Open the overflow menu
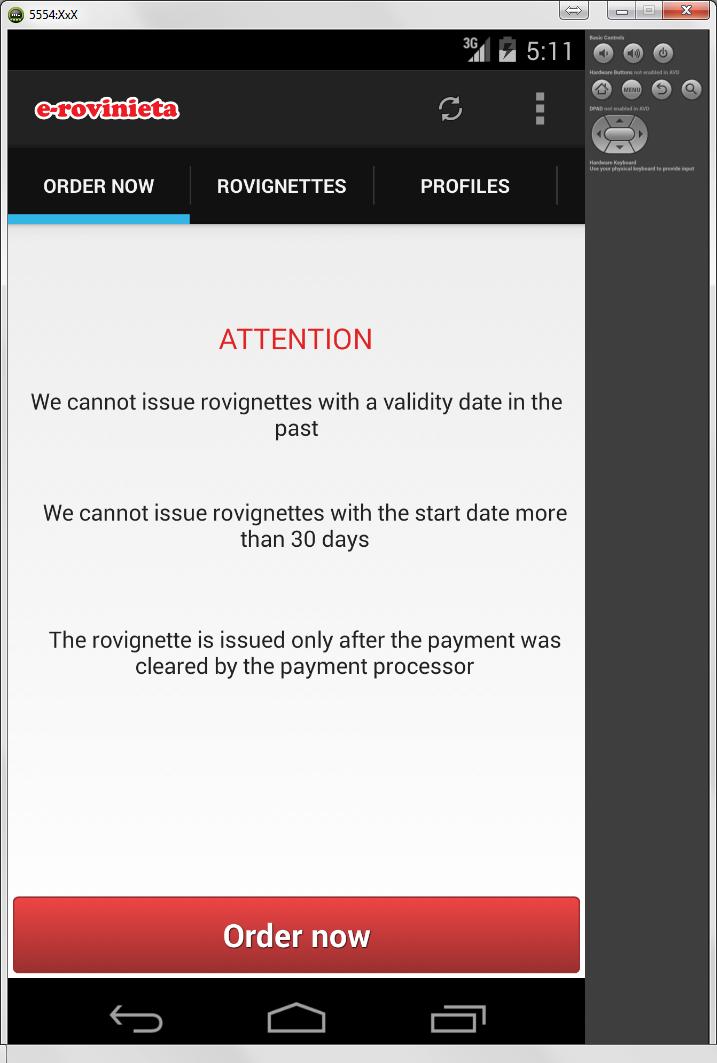Screen dimensions: 717x1063 (x=539, y=109)
